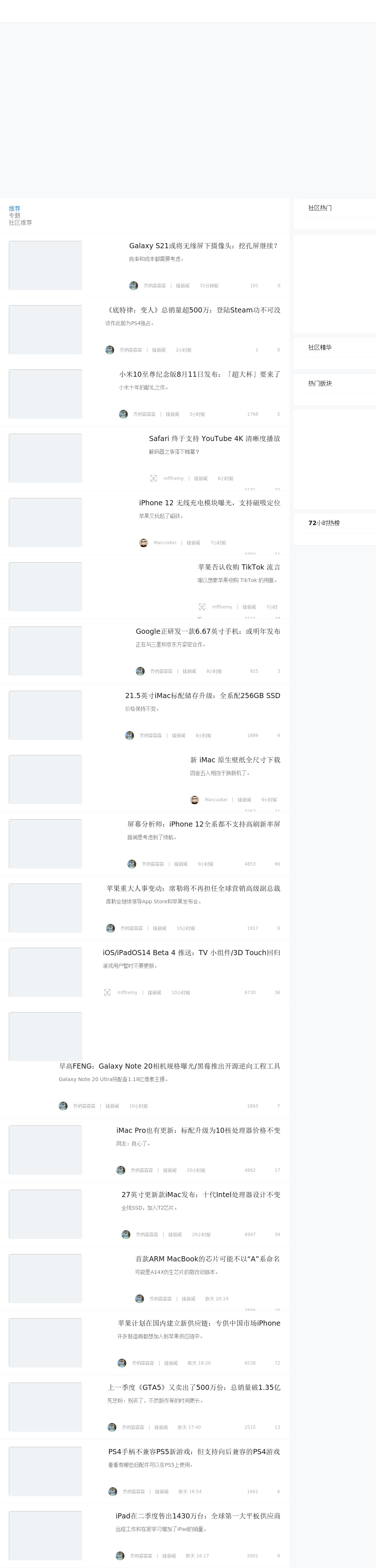Open the Galaxy S21 under-display camera article

[204, 246]
